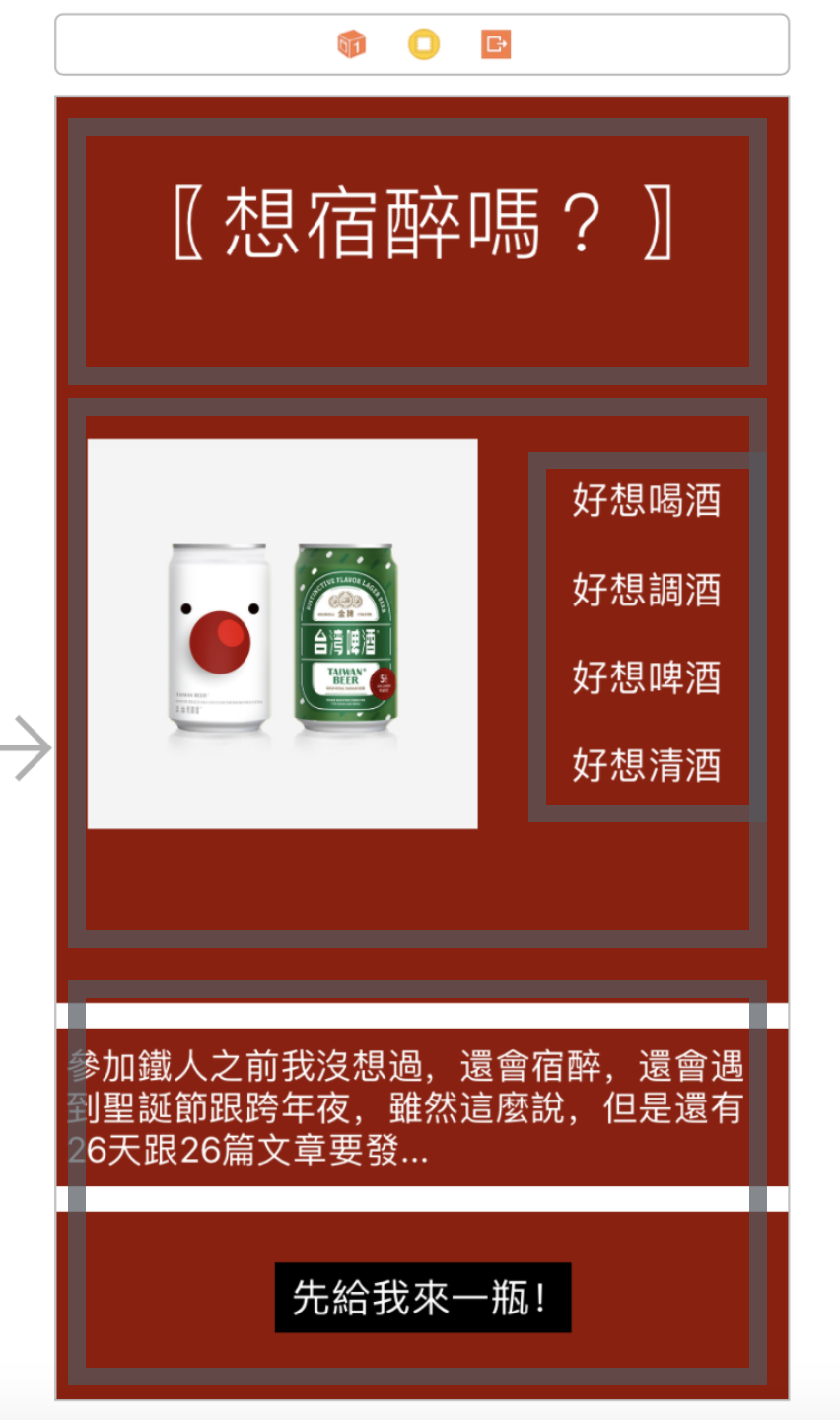The height and width of the screenshot is (1420, 840).
Task: Tap the 先給我來一瓶! button
Action: click(422, 1297)
